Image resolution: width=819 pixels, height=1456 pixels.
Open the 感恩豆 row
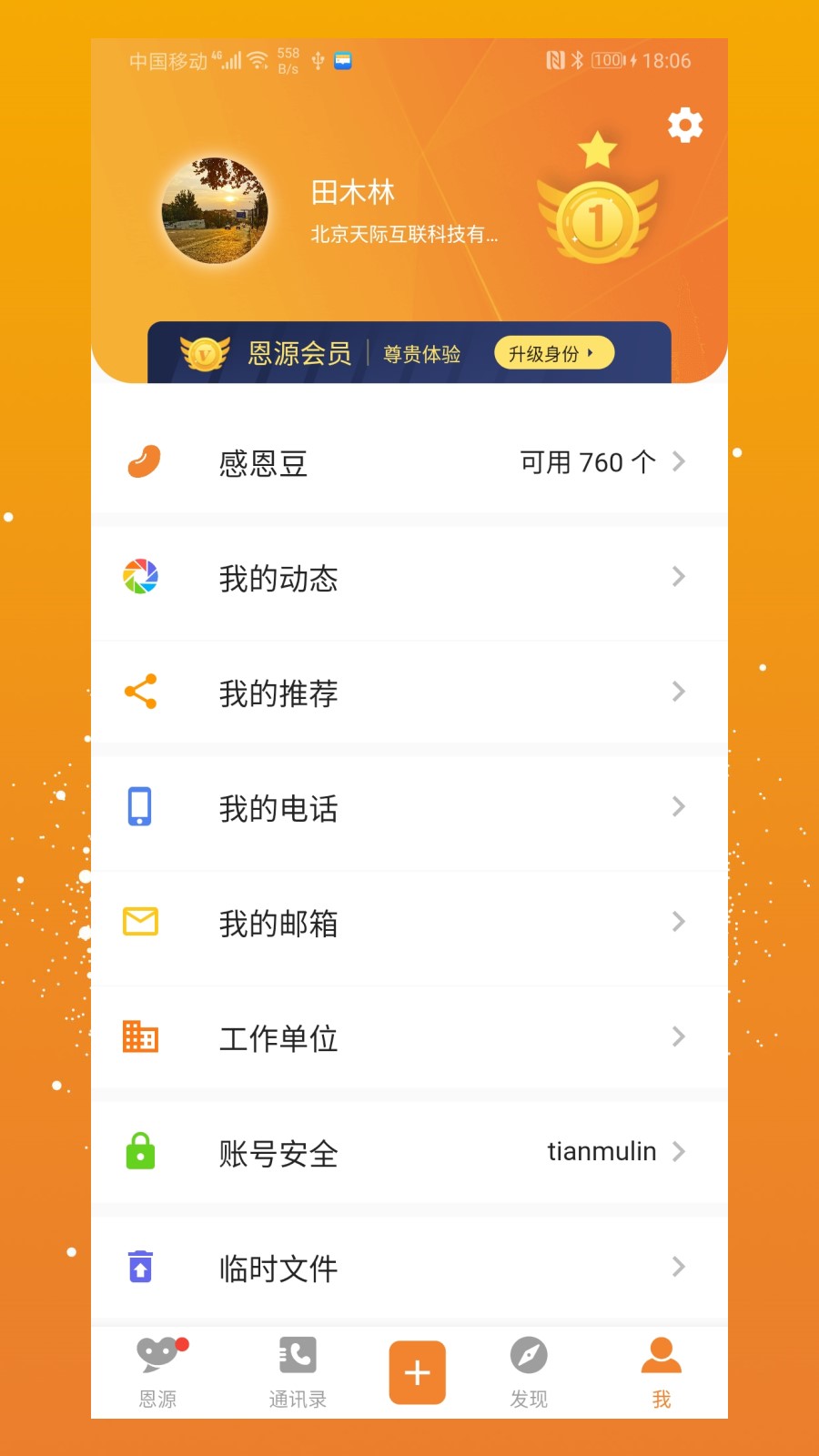coord(409,462)
